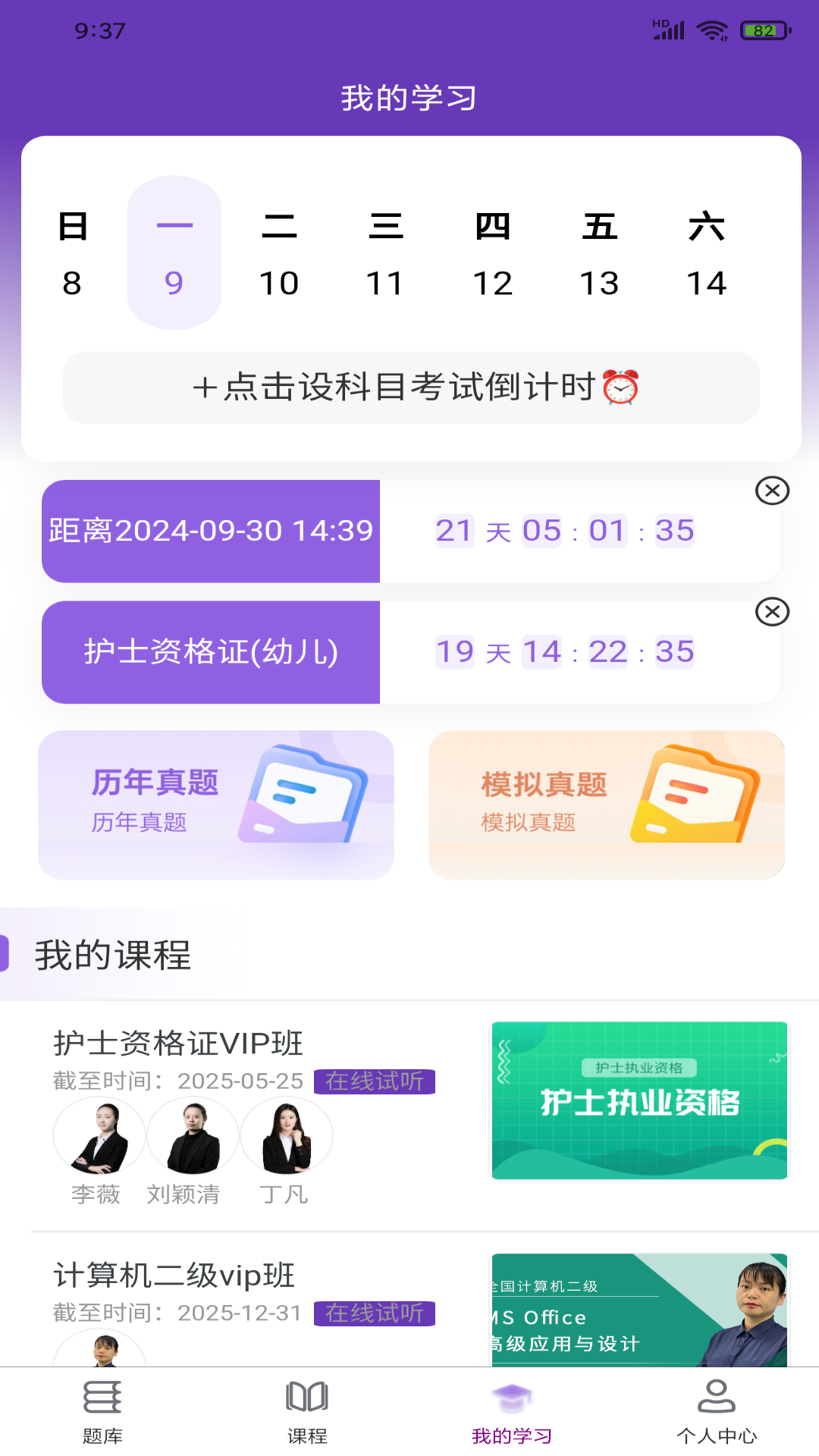Click 点击设科目考试倒计时 to add countdown
This screenshot has height=1456, width=819.
click(x=409, y=388)
